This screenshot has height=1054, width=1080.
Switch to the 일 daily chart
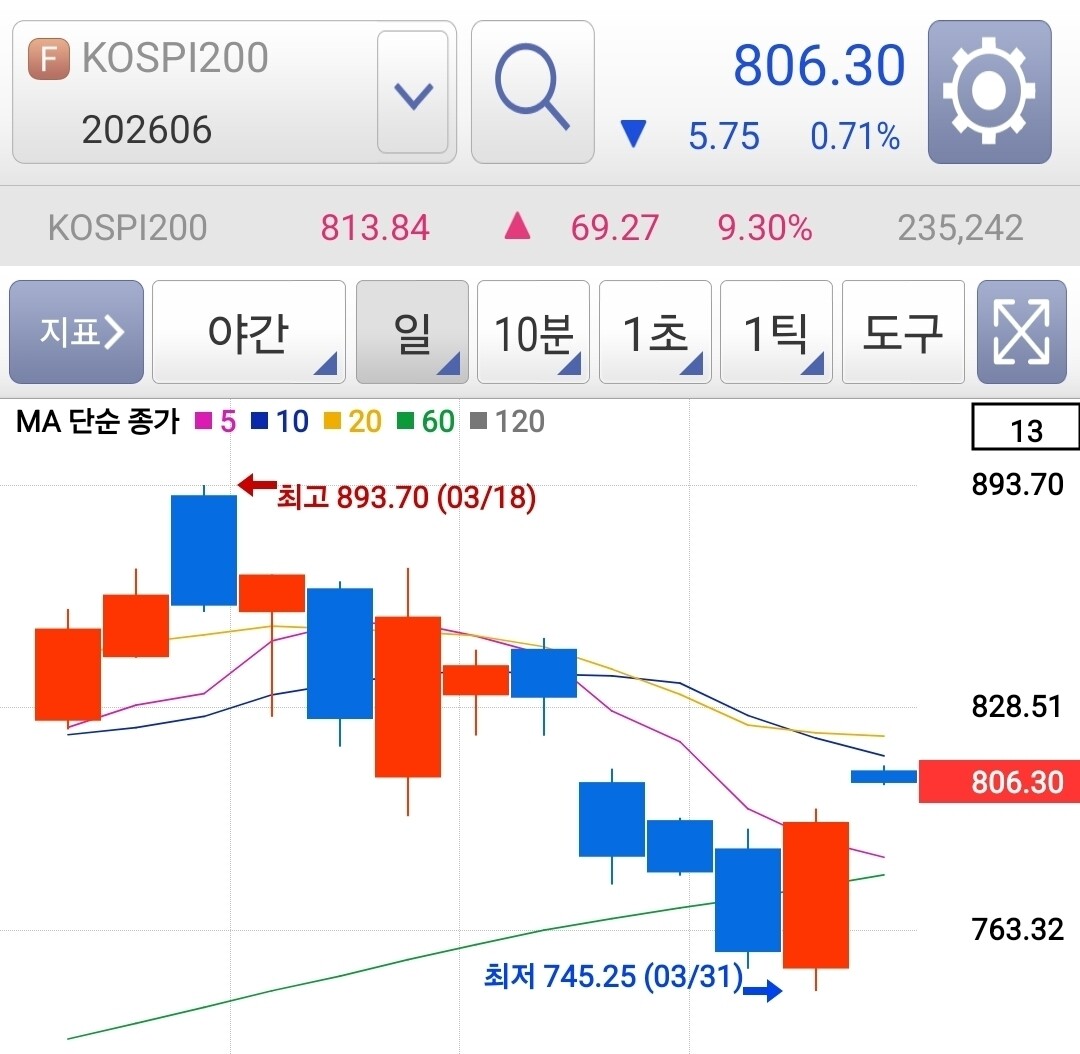(412, 332)
